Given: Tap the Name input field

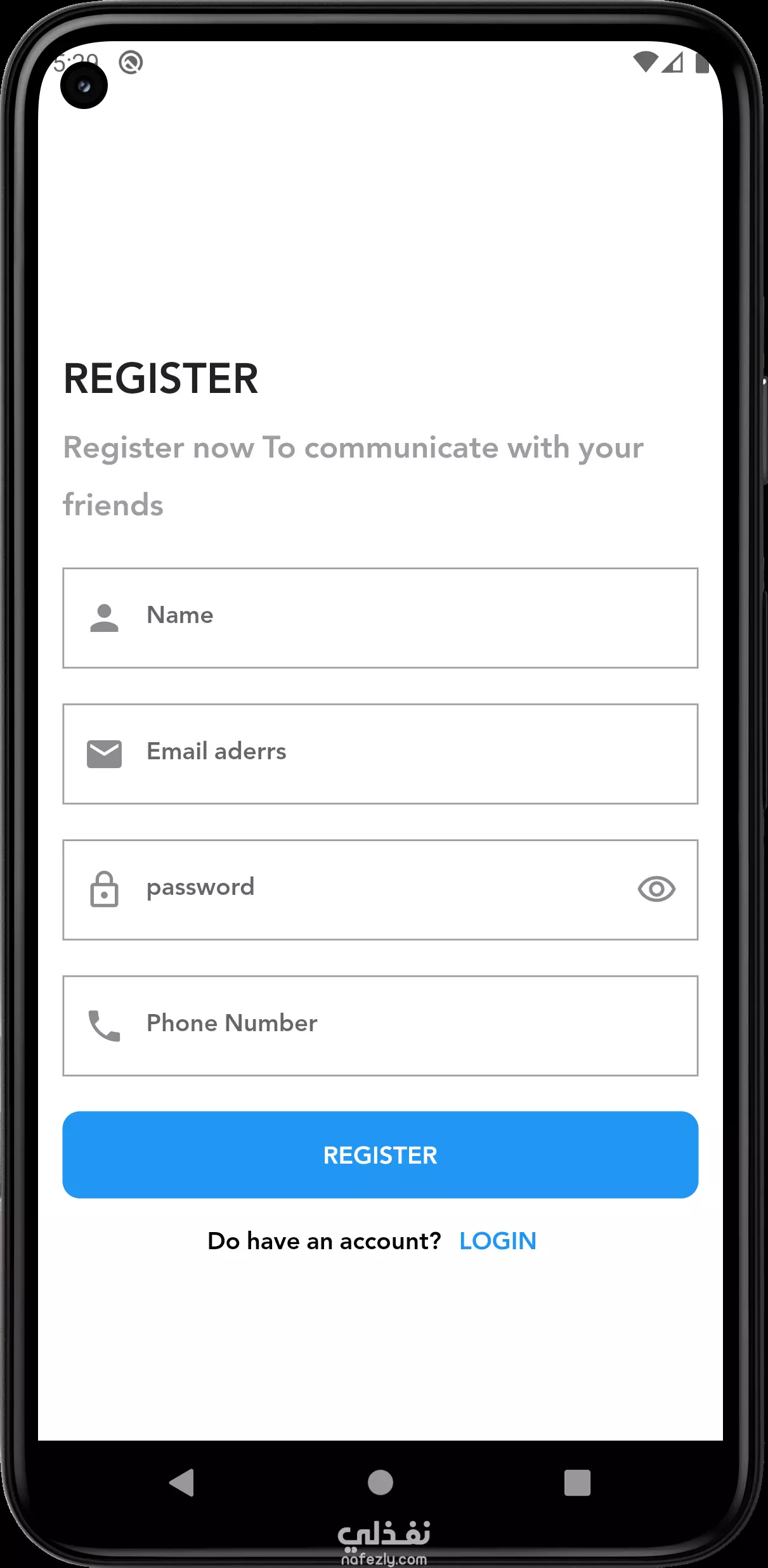Looking at the screenshot, I should [381, 618].
